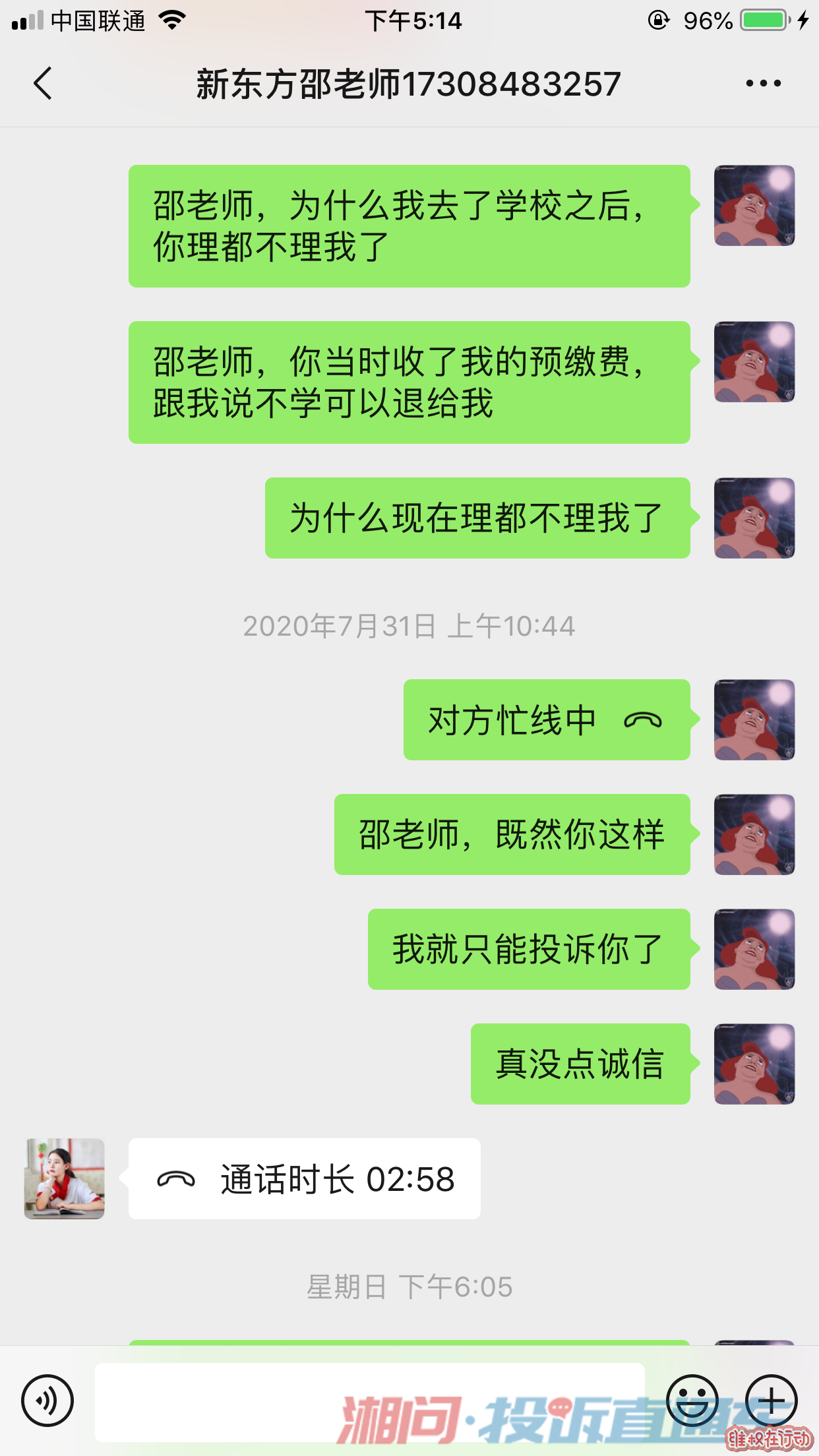Go back from the chat
This screenshot has width=819, height=1456.
click(43, 84)
